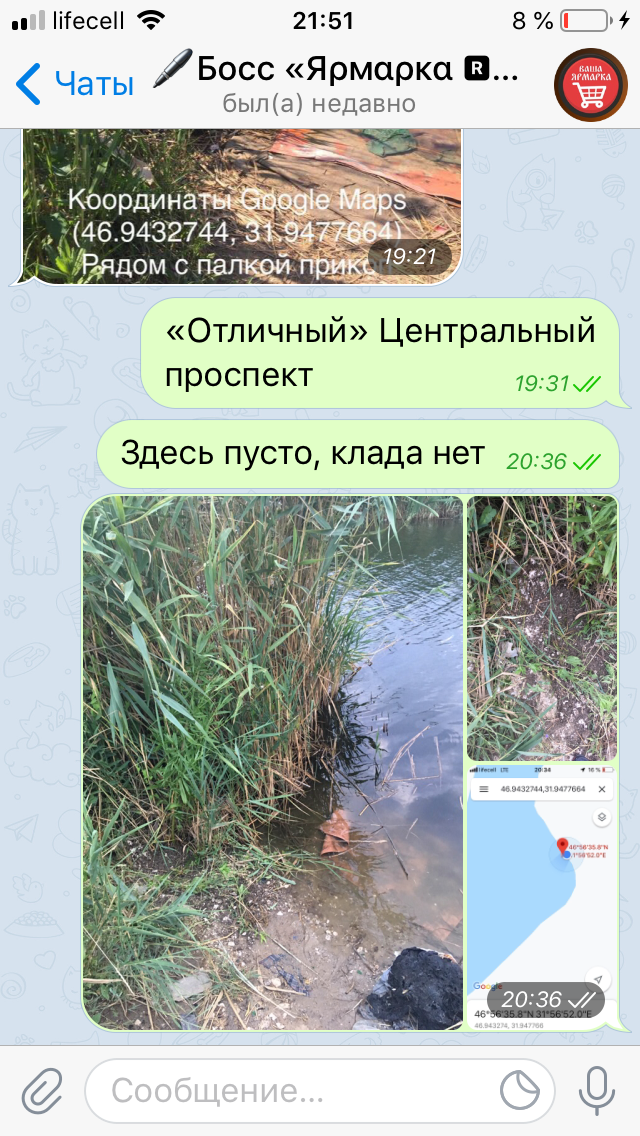This screenshot has height=1136, width=640.
Task: Go back to the Чаты list
Action: [75, 84]
